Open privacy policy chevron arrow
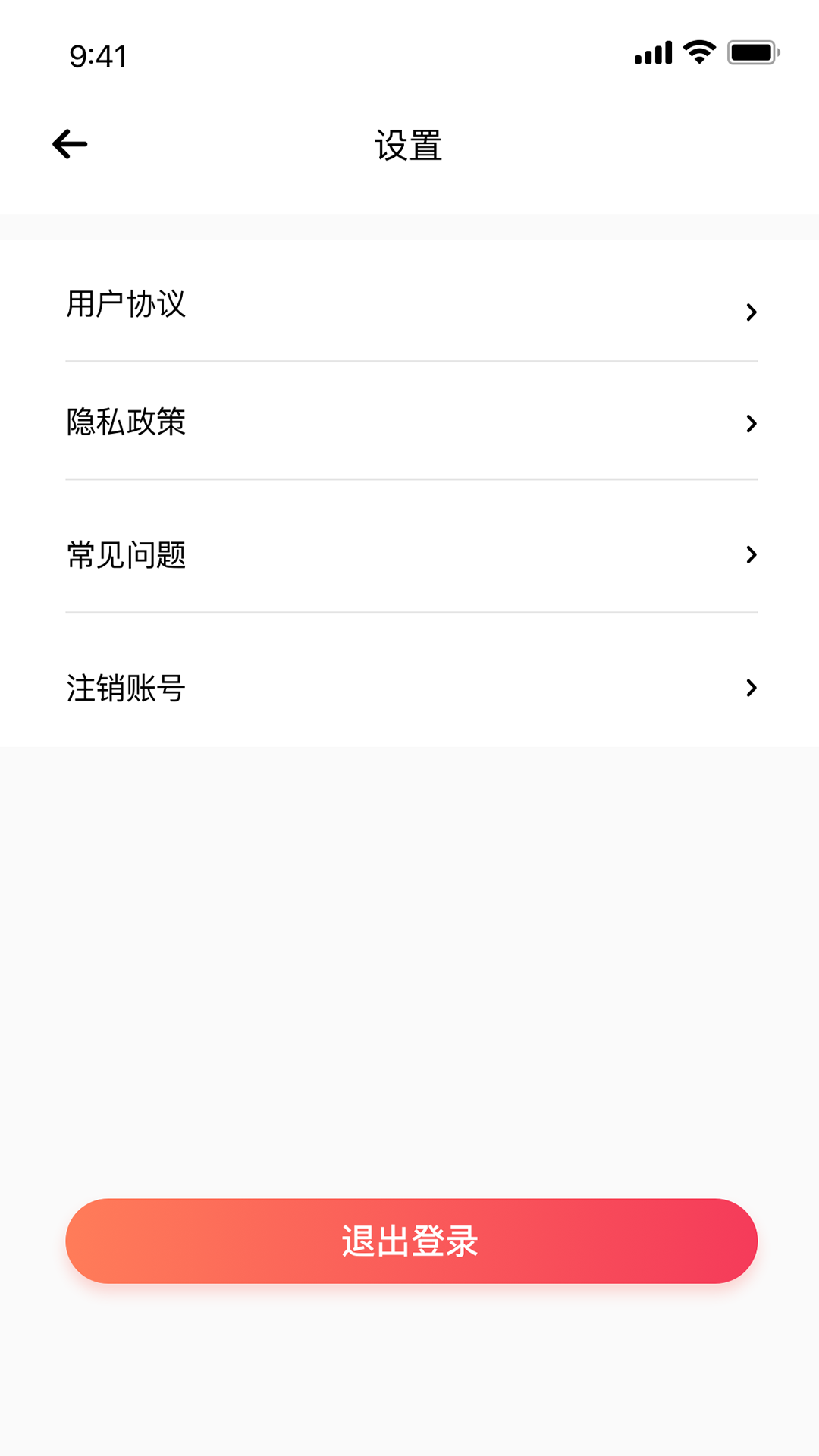 point(752,423)
